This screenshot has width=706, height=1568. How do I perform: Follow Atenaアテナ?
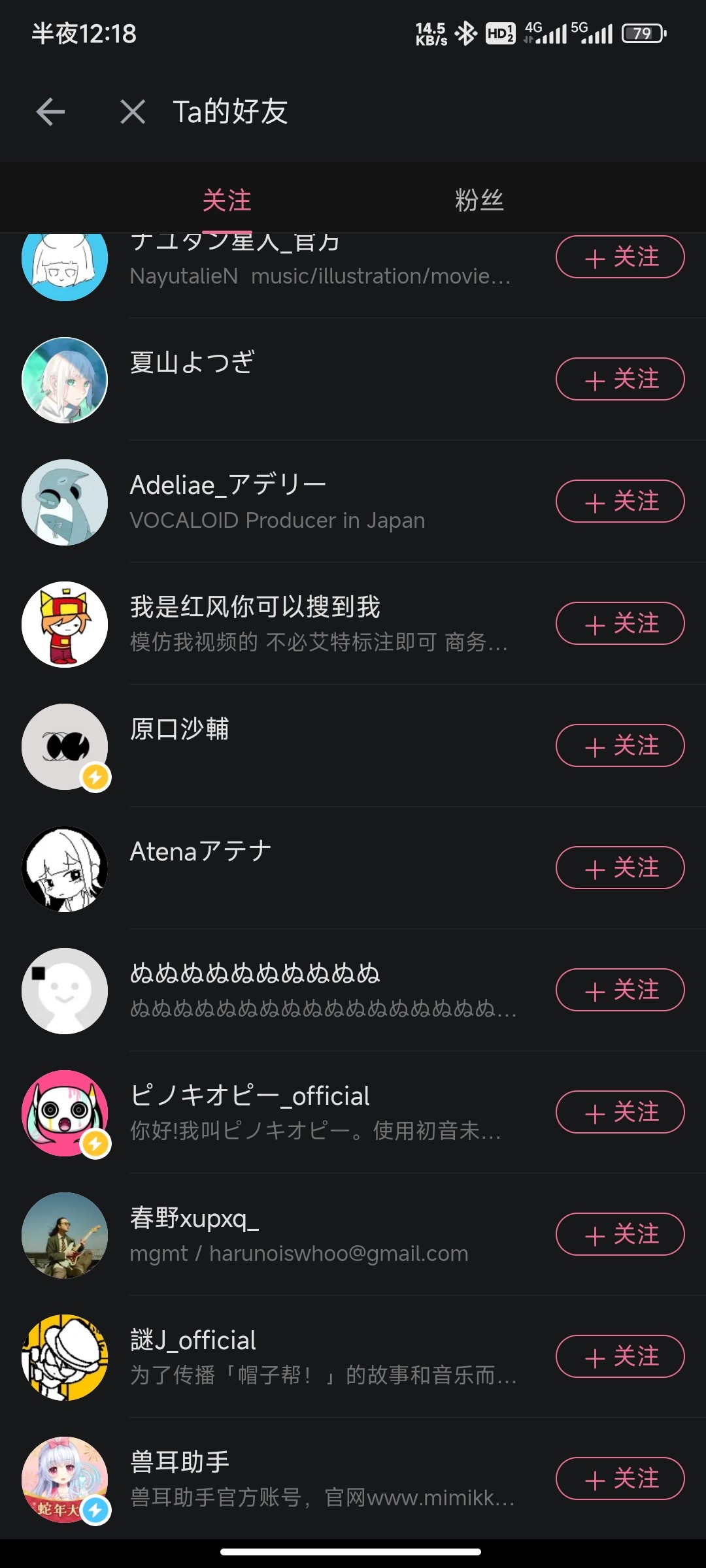click(x=620, y=868)
